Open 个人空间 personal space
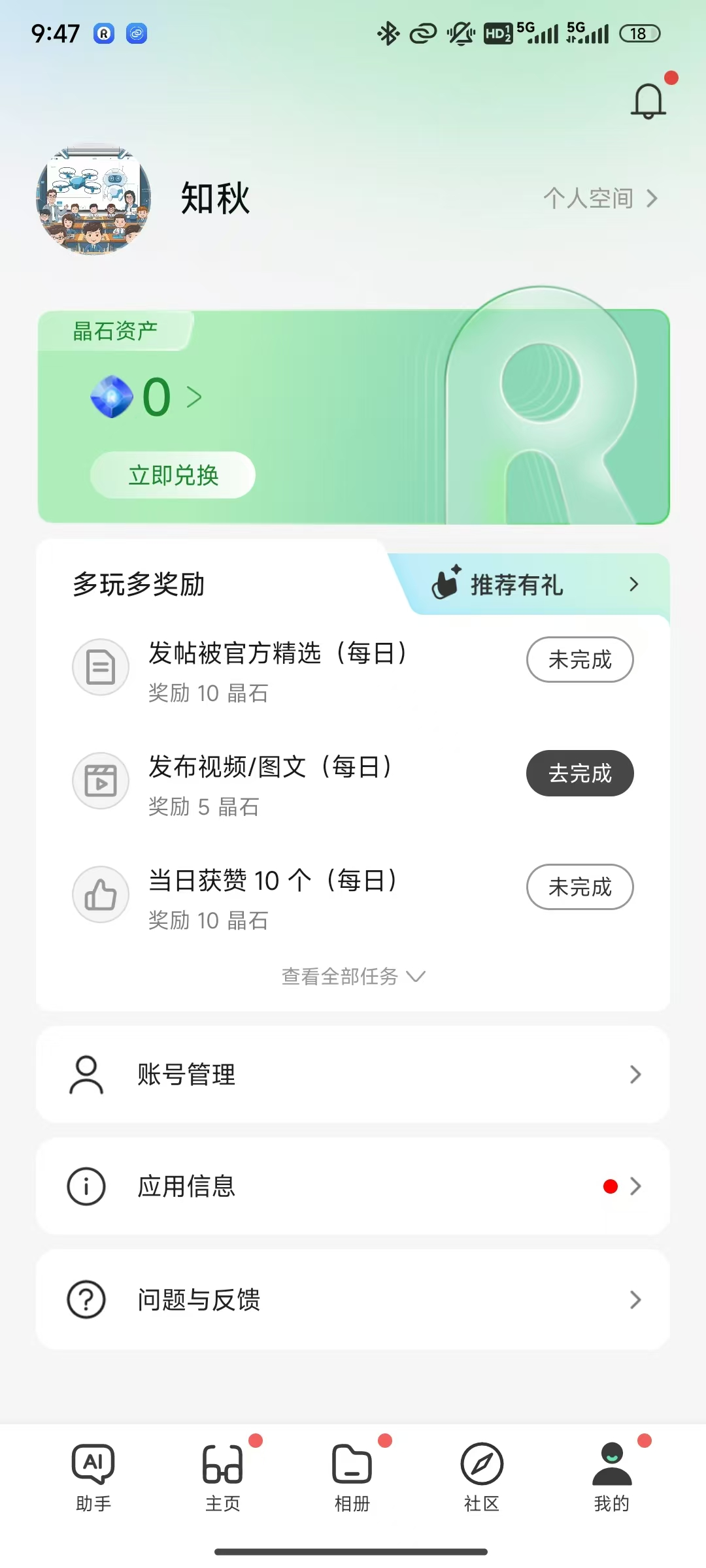Image resolution: width=706 pixels, height=1568 pixels. tap(600, 198)
